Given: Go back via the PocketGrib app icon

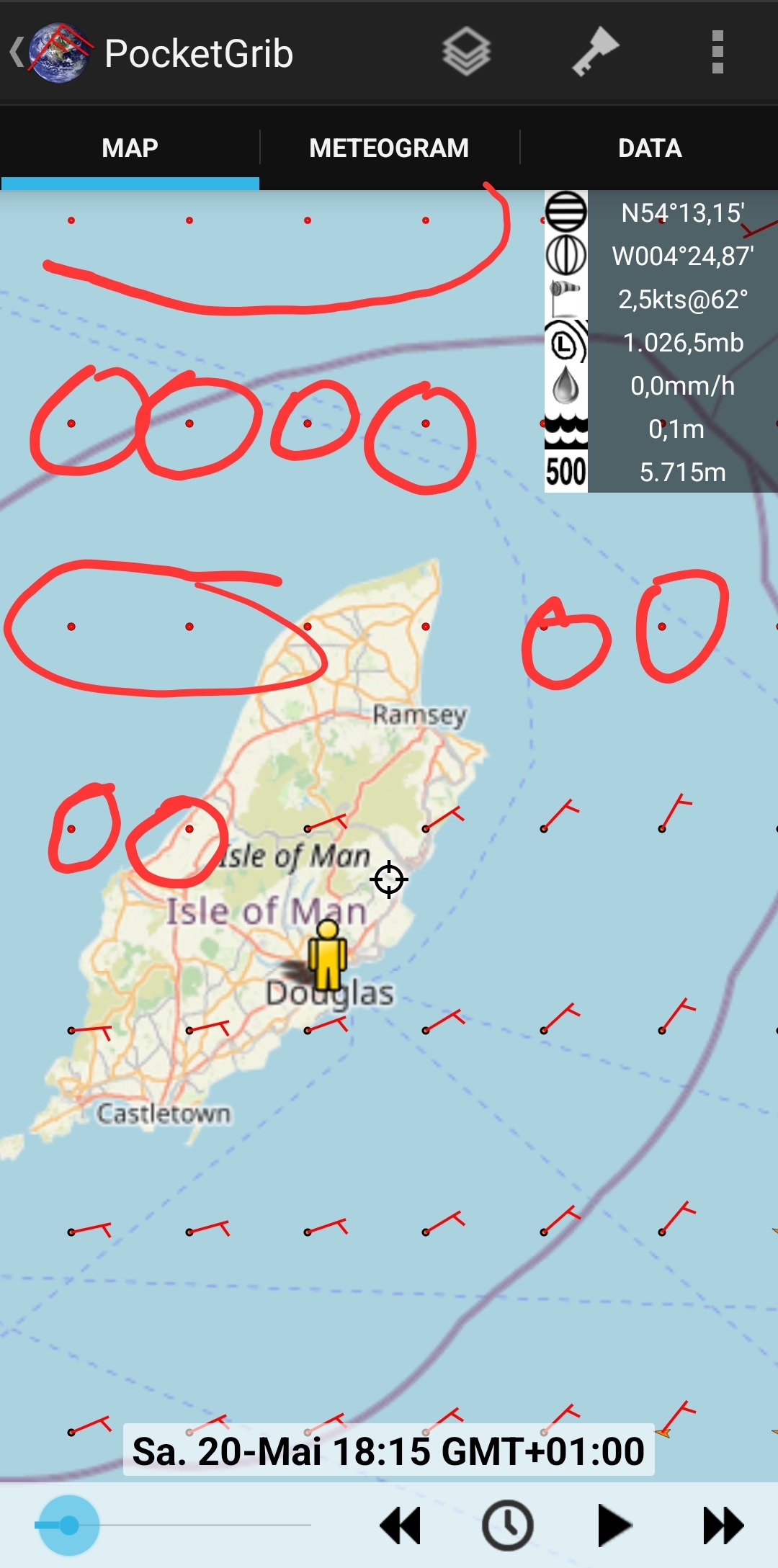Looking at the screenshot, I should coord(52,53).
